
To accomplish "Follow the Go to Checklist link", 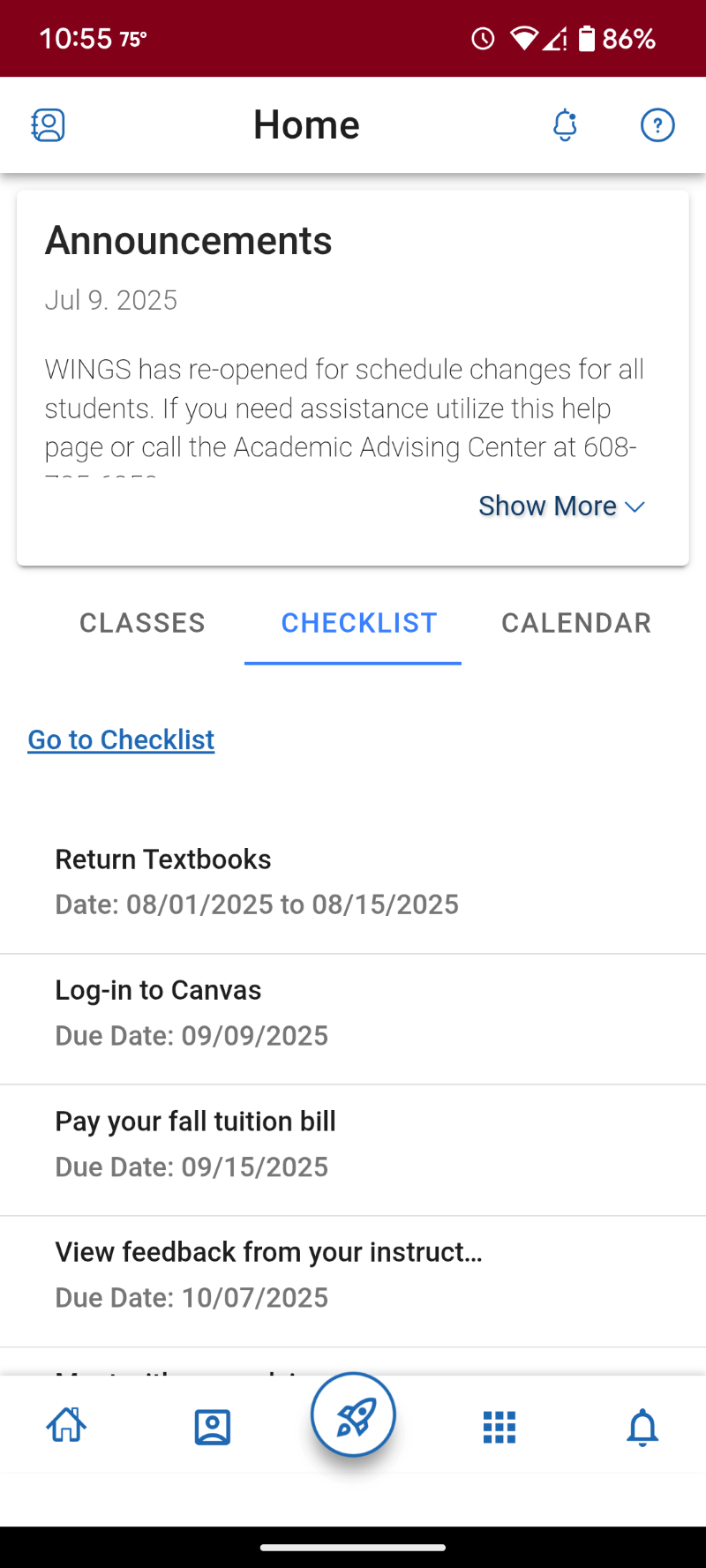I will [x=121, y=739].
